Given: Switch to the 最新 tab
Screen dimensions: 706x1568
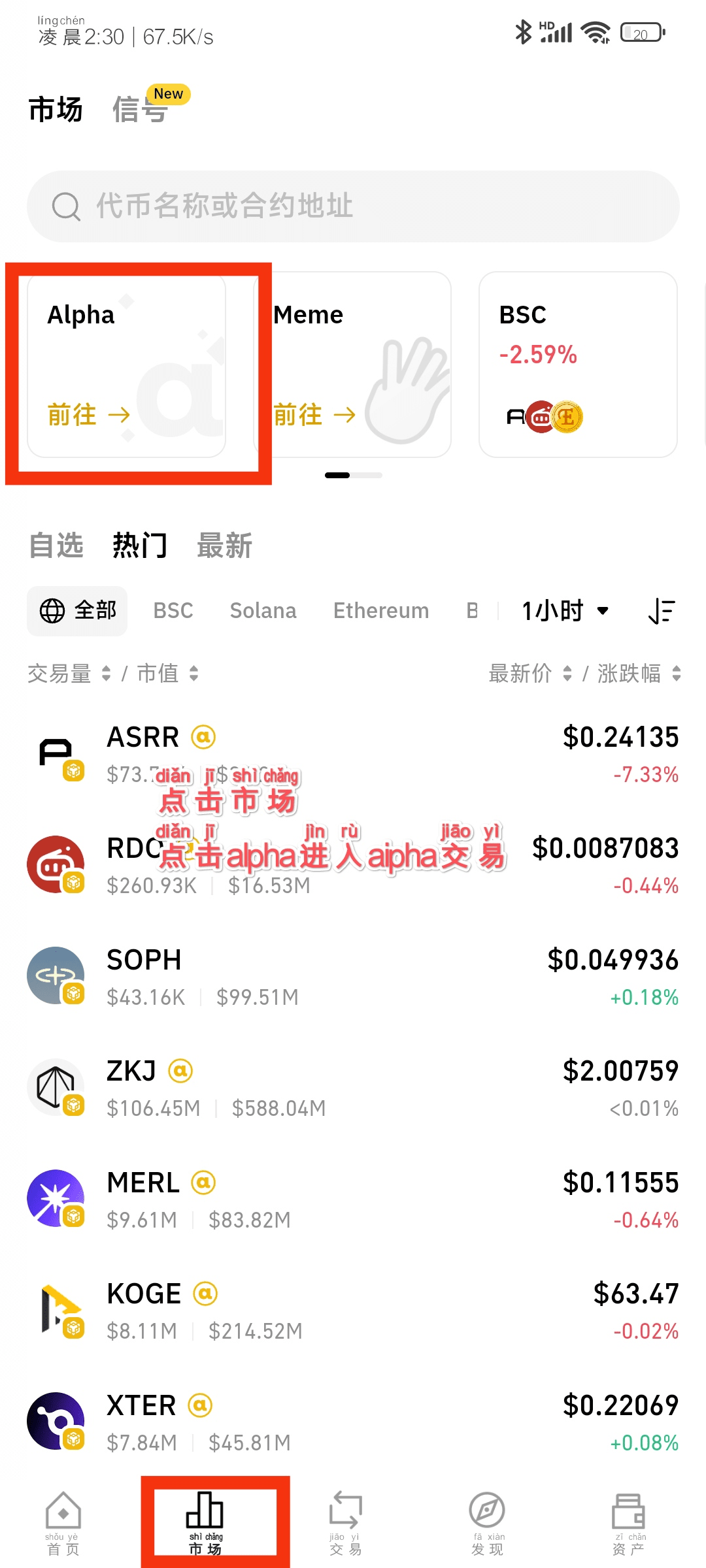Looking at the screenshot, I should click(x=224, y=545).
